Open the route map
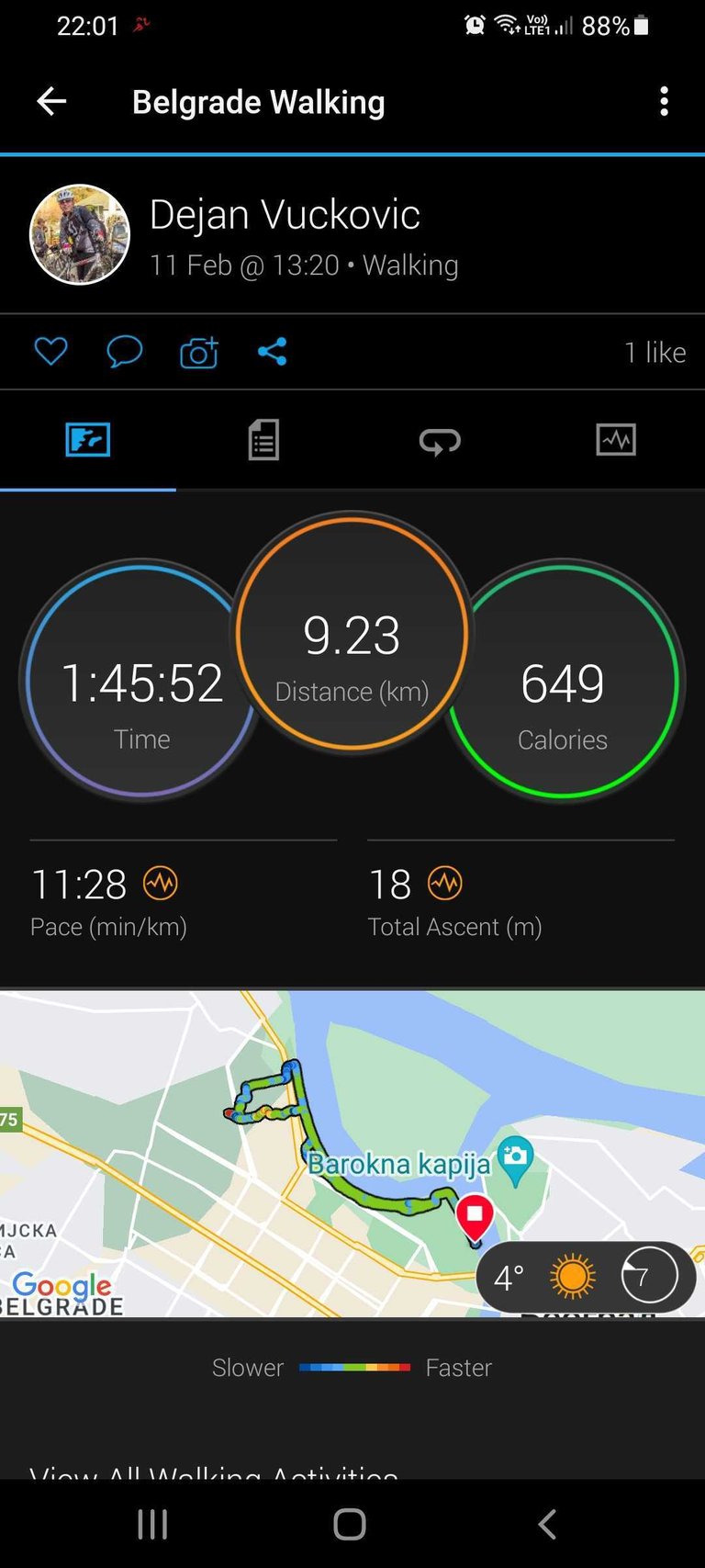The image size is (705, 1568). [x=275, y=1148]
